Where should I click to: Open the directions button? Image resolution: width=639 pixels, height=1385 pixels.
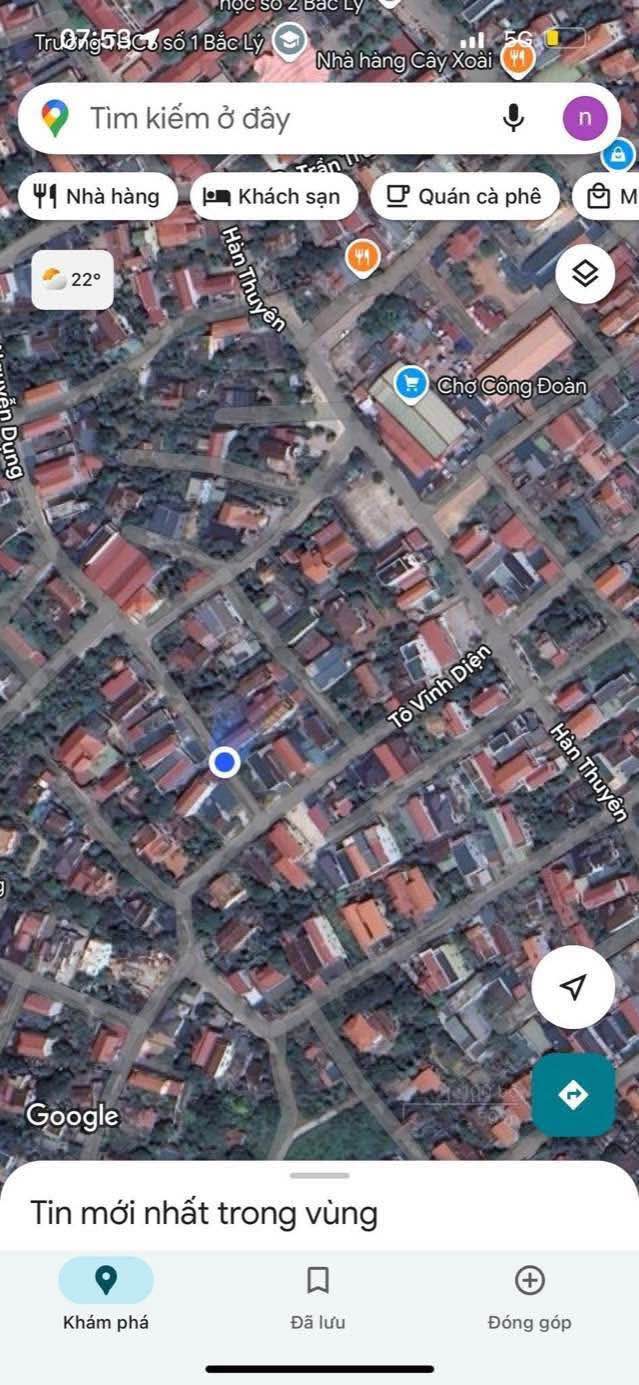[x=573, y=1095]
